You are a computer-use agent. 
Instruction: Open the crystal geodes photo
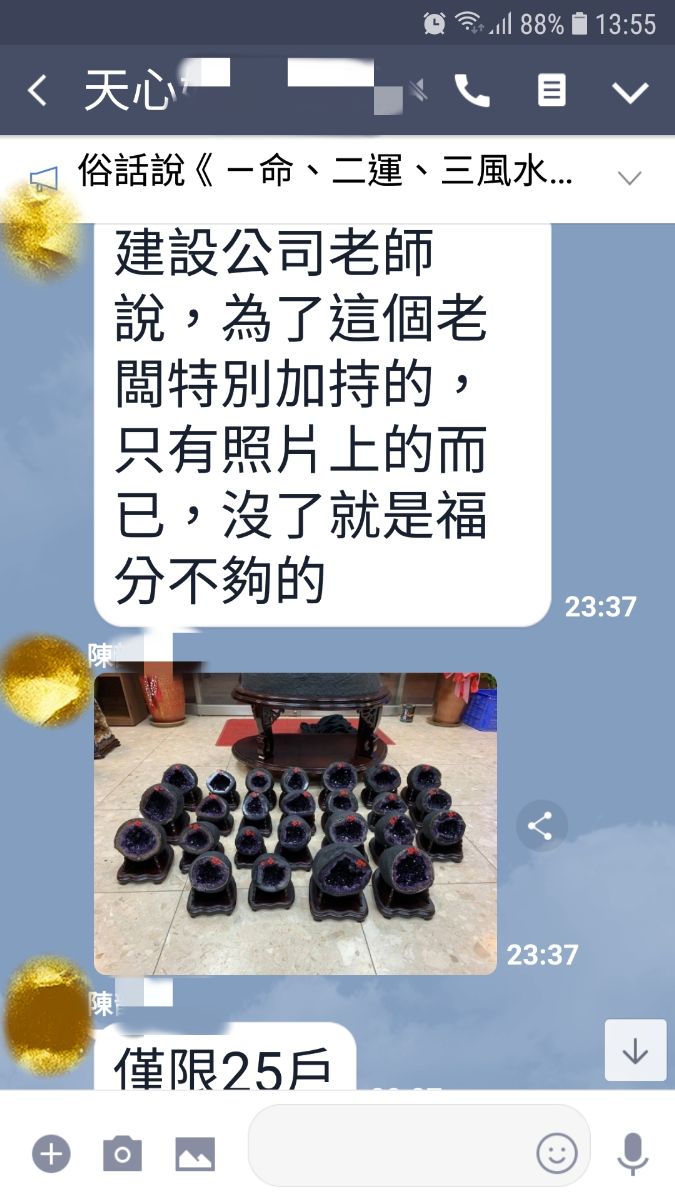pyautogui.click(x=295, y=823)
